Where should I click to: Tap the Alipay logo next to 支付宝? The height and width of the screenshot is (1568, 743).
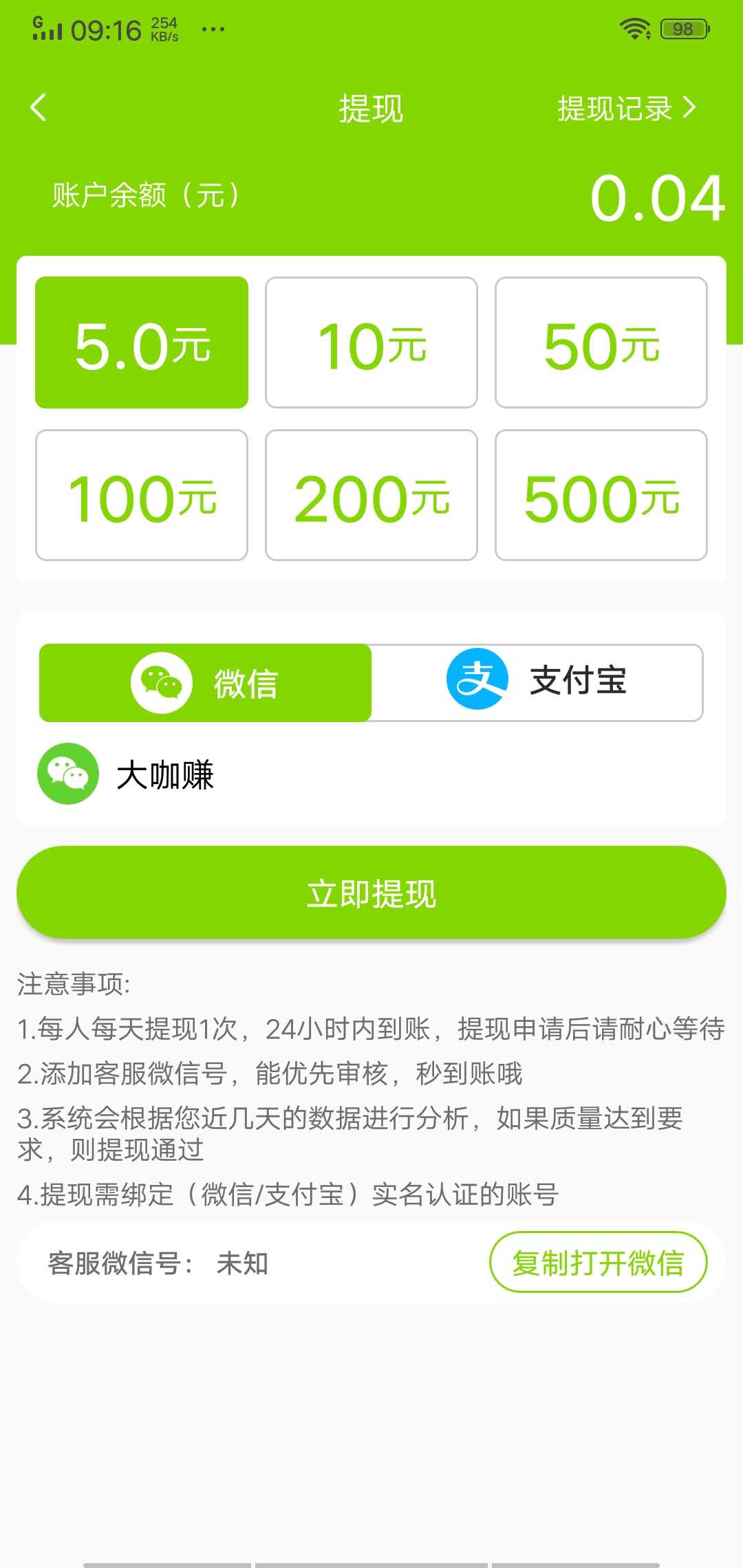[x=480, y=680]
